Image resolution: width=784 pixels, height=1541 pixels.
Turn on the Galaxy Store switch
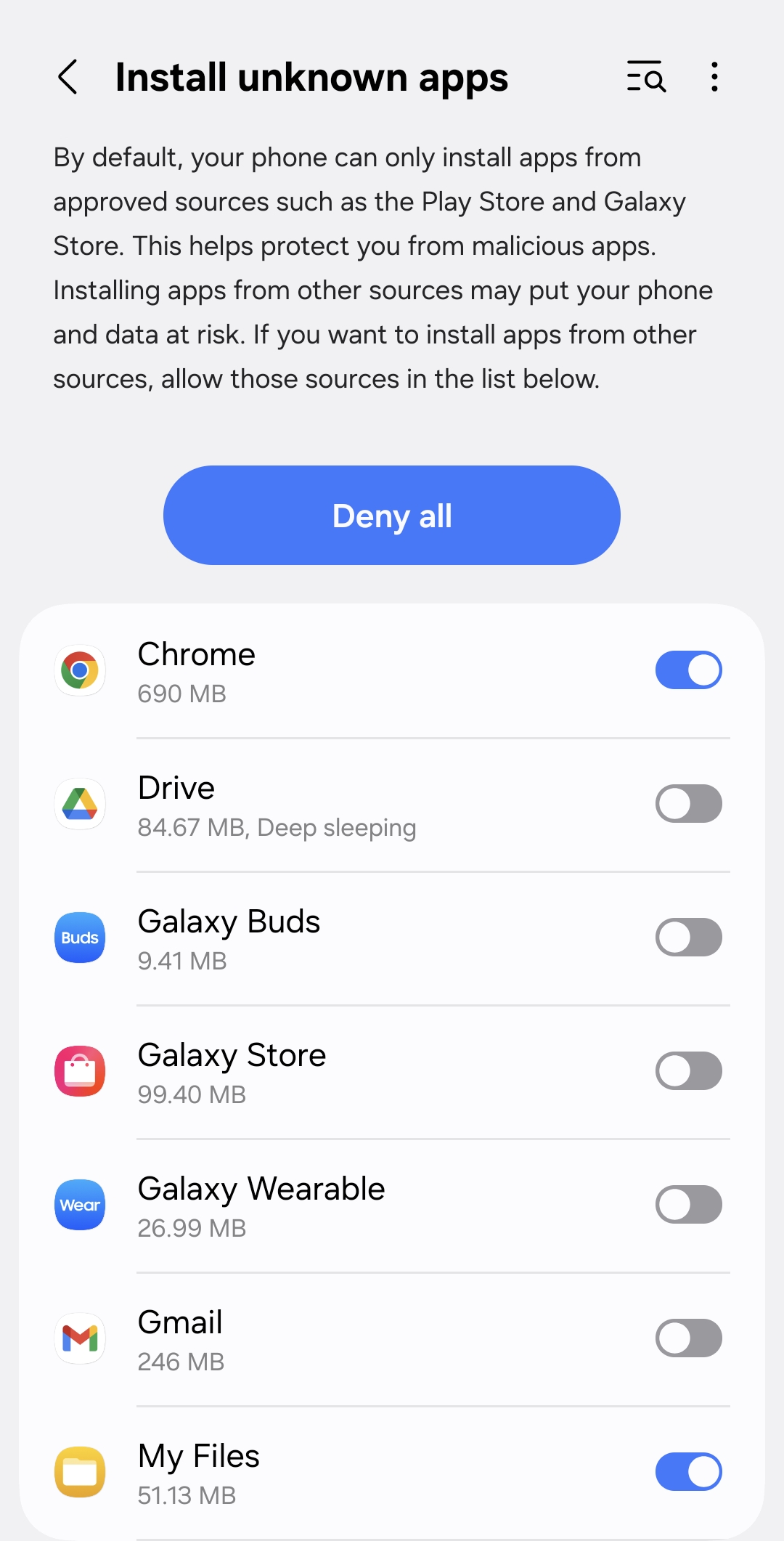pyautogui.click(x=688, y=1070)
